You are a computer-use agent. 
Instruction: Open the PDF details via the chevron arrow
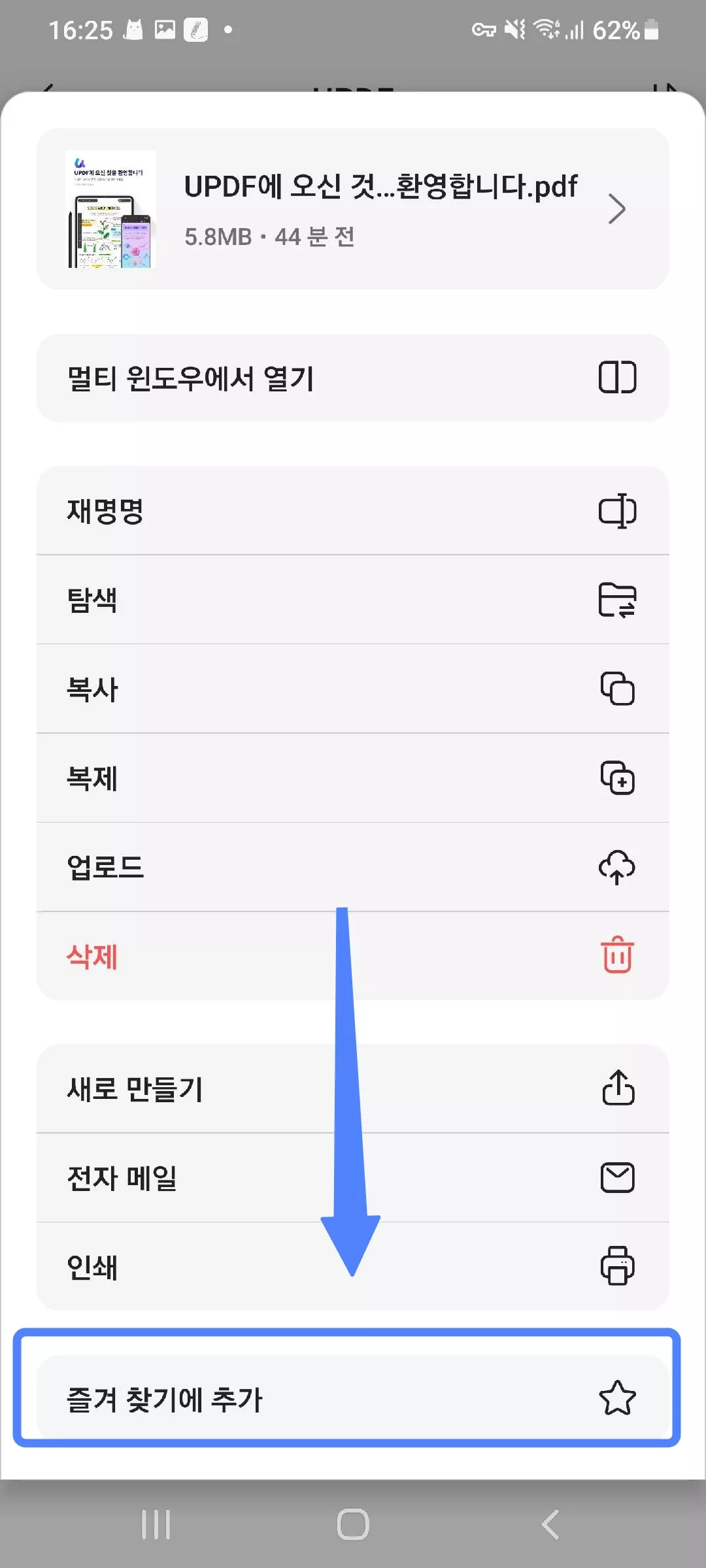click(x=617, y=209)
